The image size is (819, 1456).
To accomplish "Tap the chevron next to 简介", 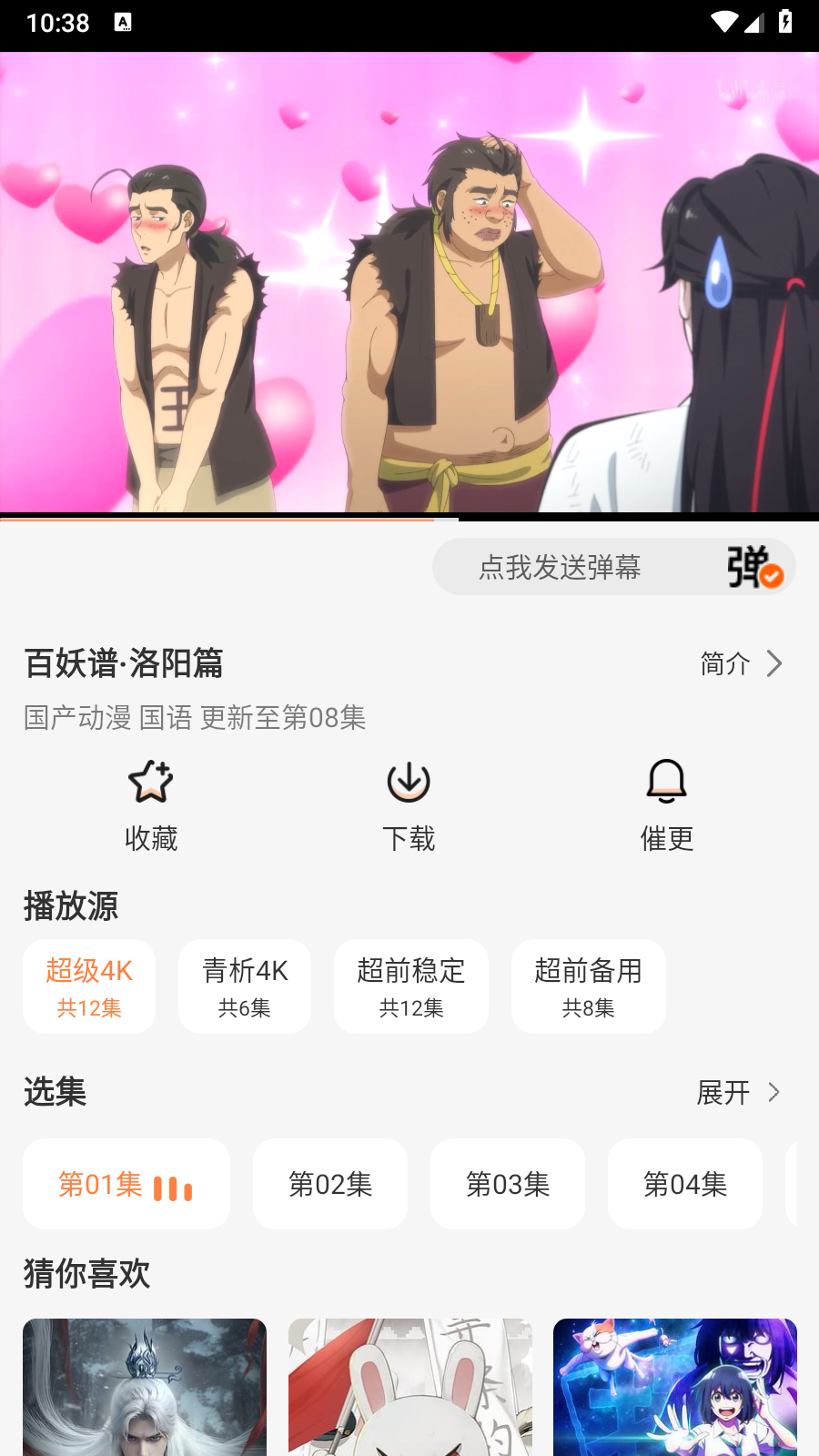I will [773, 664].
